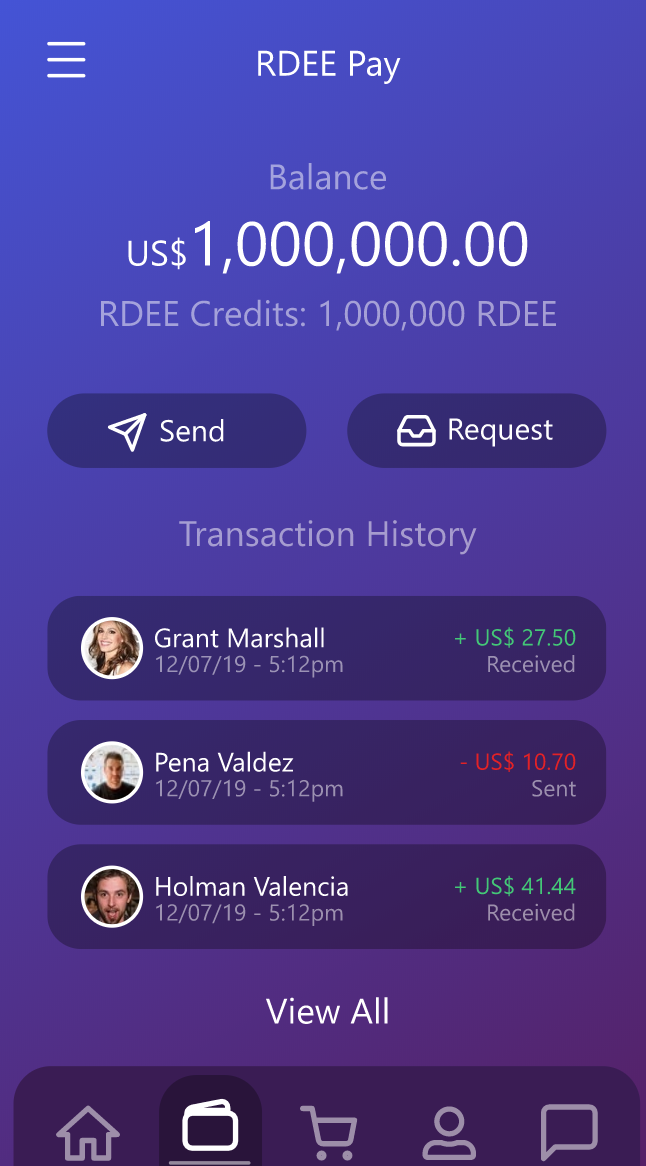View All transactions
The image size is (646, 1166).
327,1011
